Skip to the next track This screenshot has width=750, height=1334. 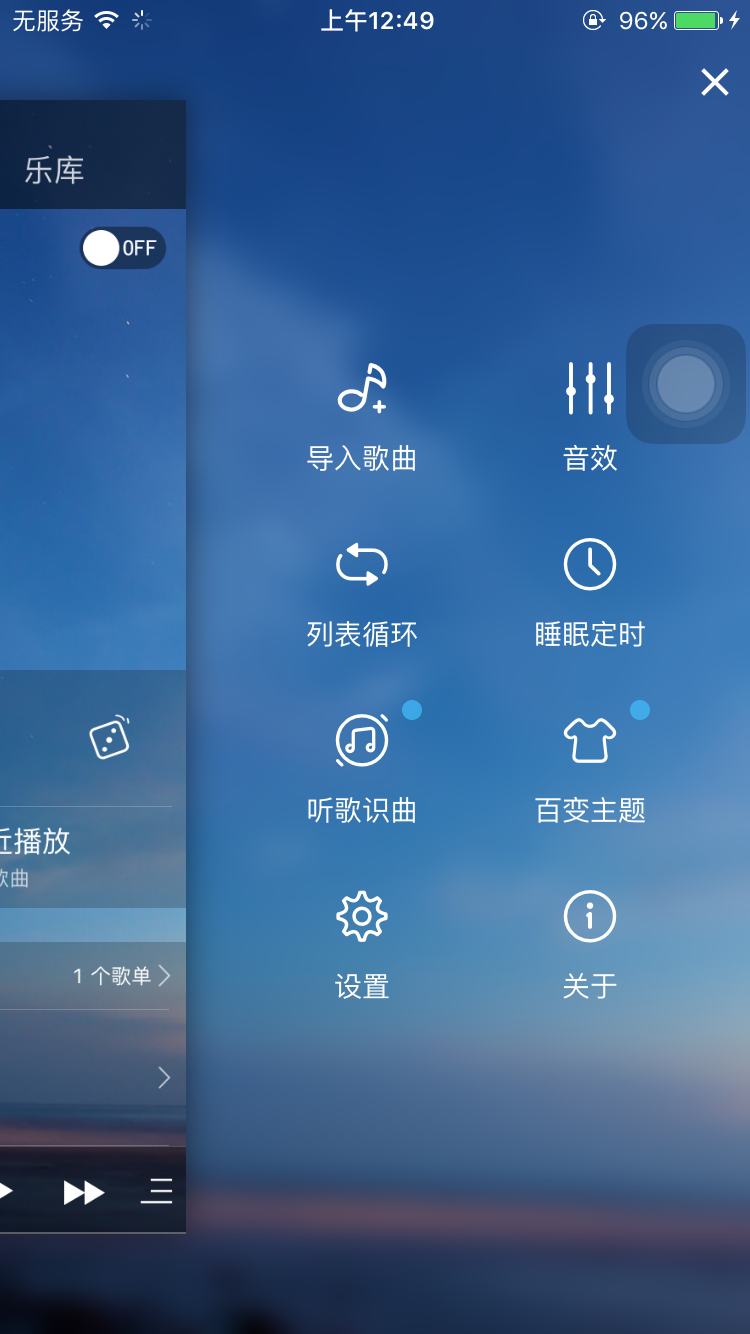pyautogui.click(x=84, y=1192)
